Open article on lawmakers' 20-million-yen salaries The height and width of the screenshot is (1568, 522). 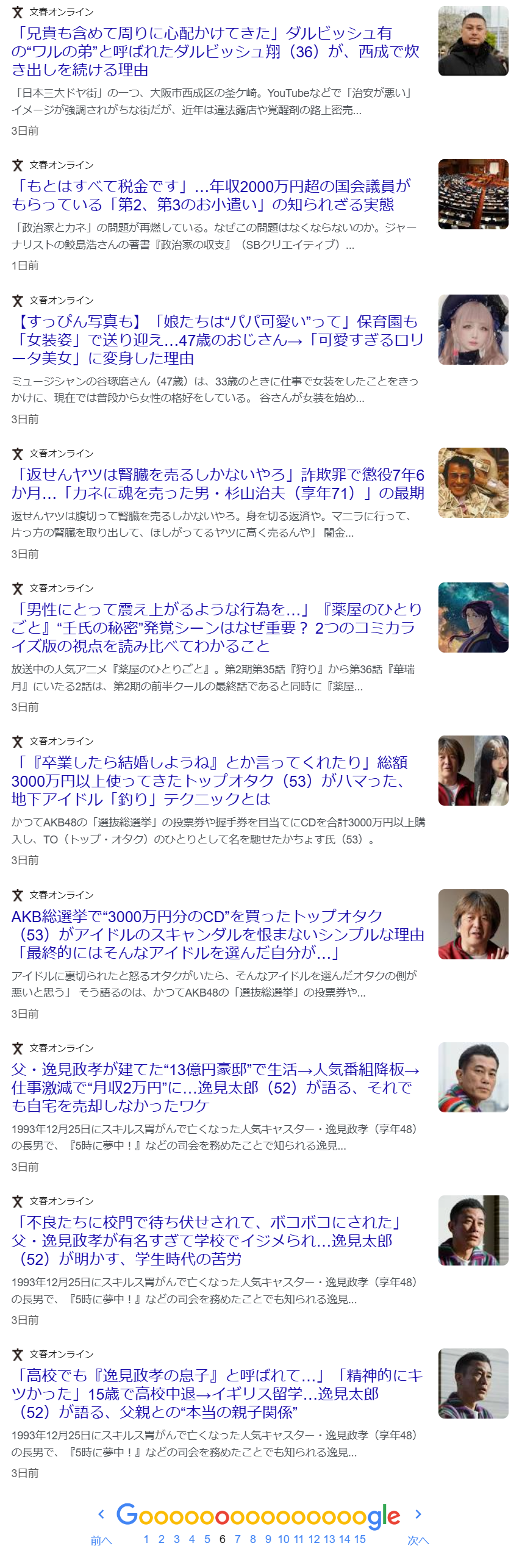pos(210,195)
